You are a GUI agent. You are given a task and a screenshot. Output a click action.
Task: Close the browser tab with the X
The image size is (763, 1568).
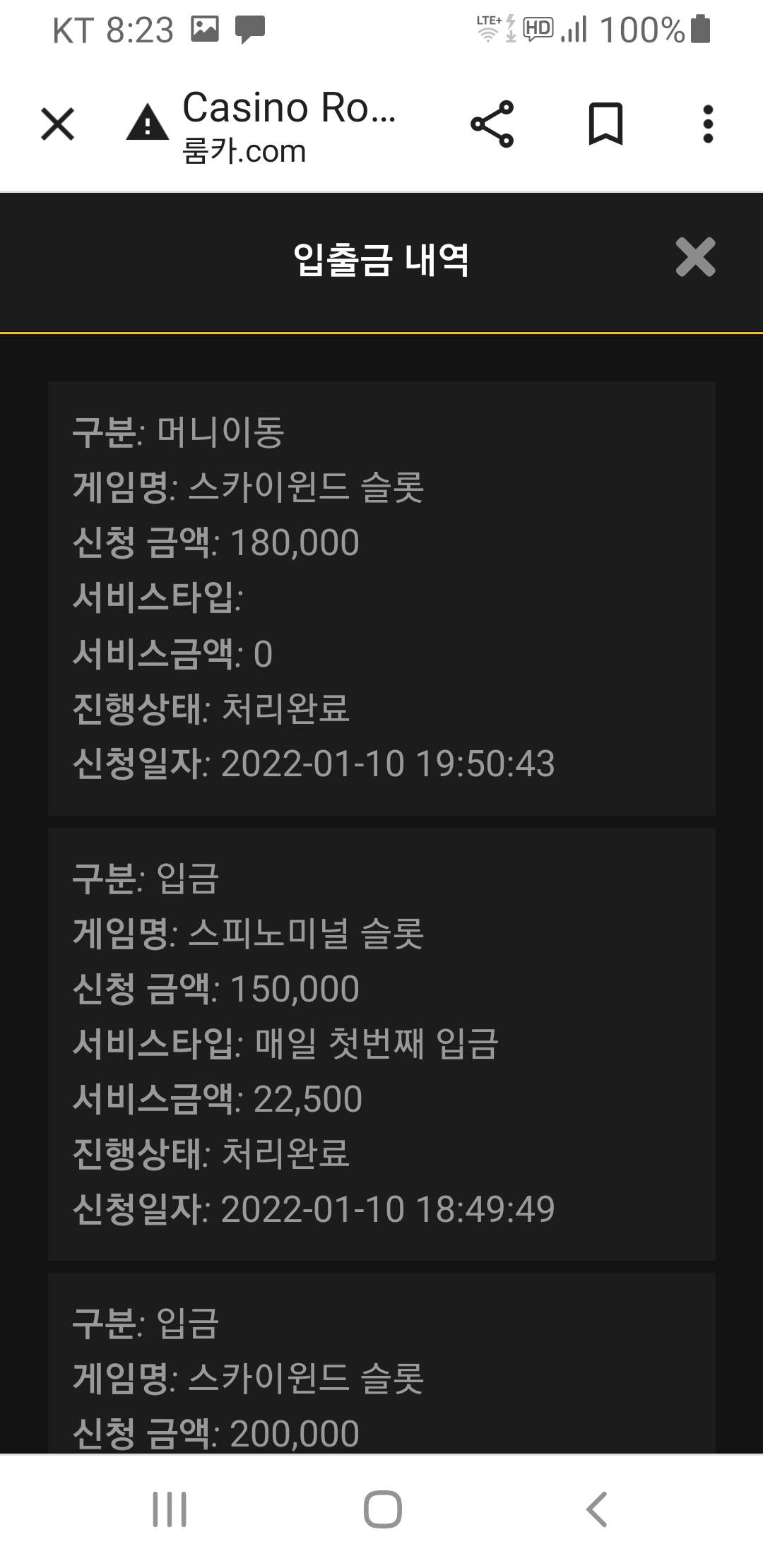(58, 124)
